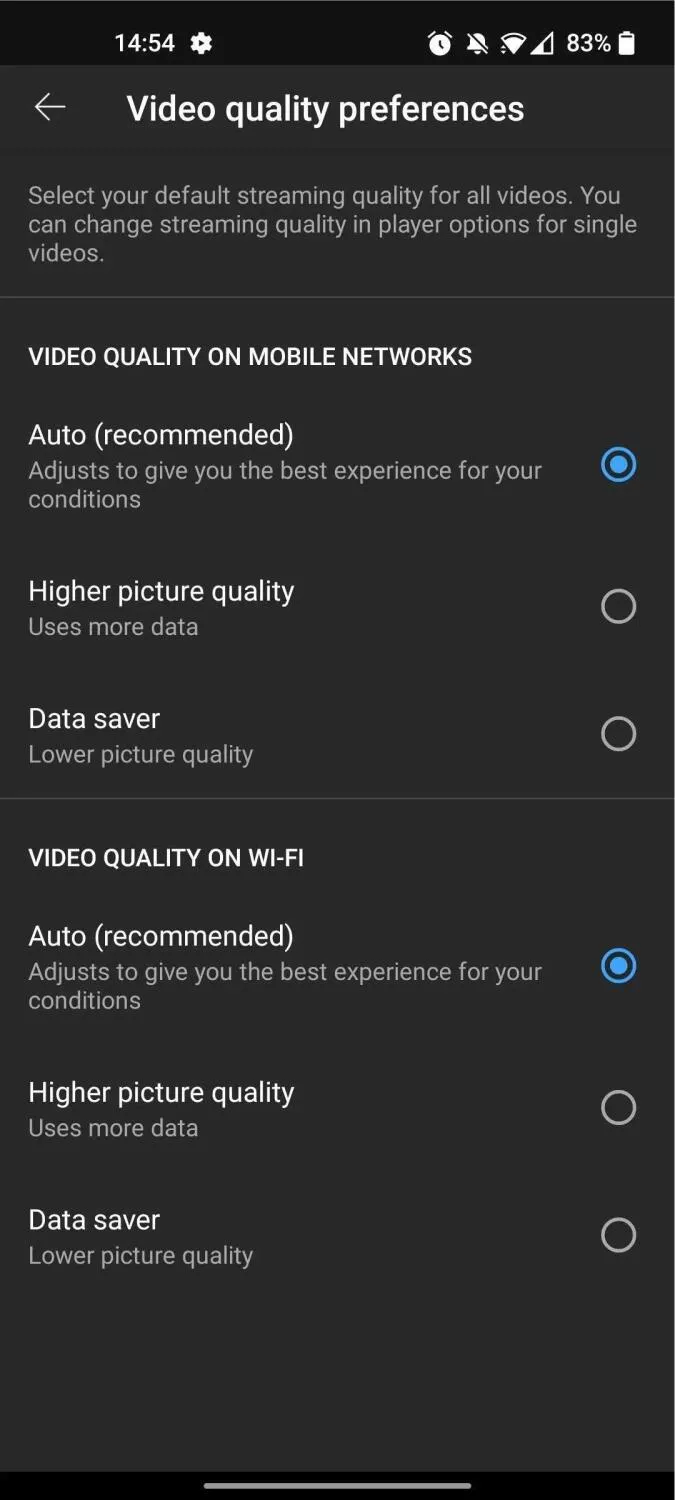
Task: Select Auto (recommended) for Wi-Fi
Action: [337, 967]
